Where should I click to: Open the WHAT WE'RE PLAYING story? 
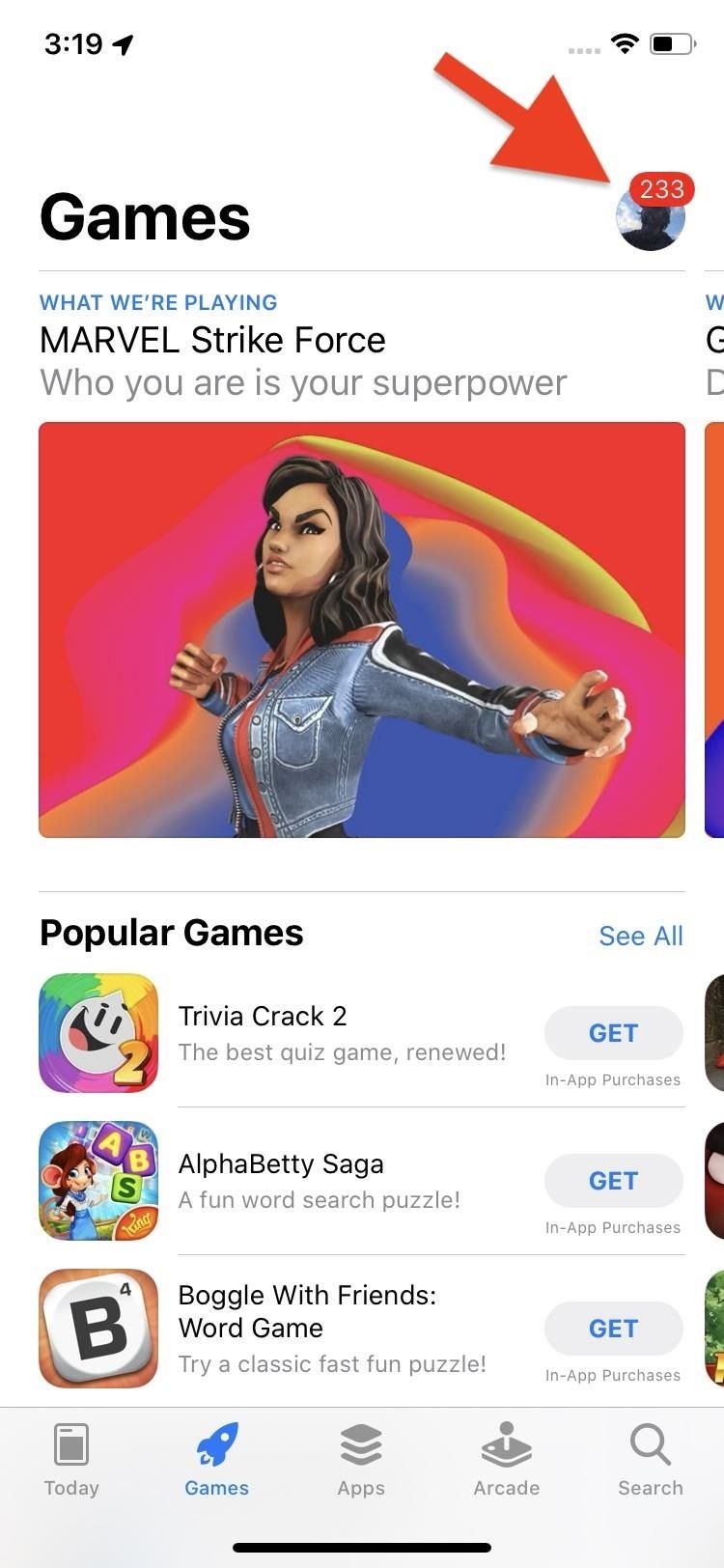click(x=157, y=302)
